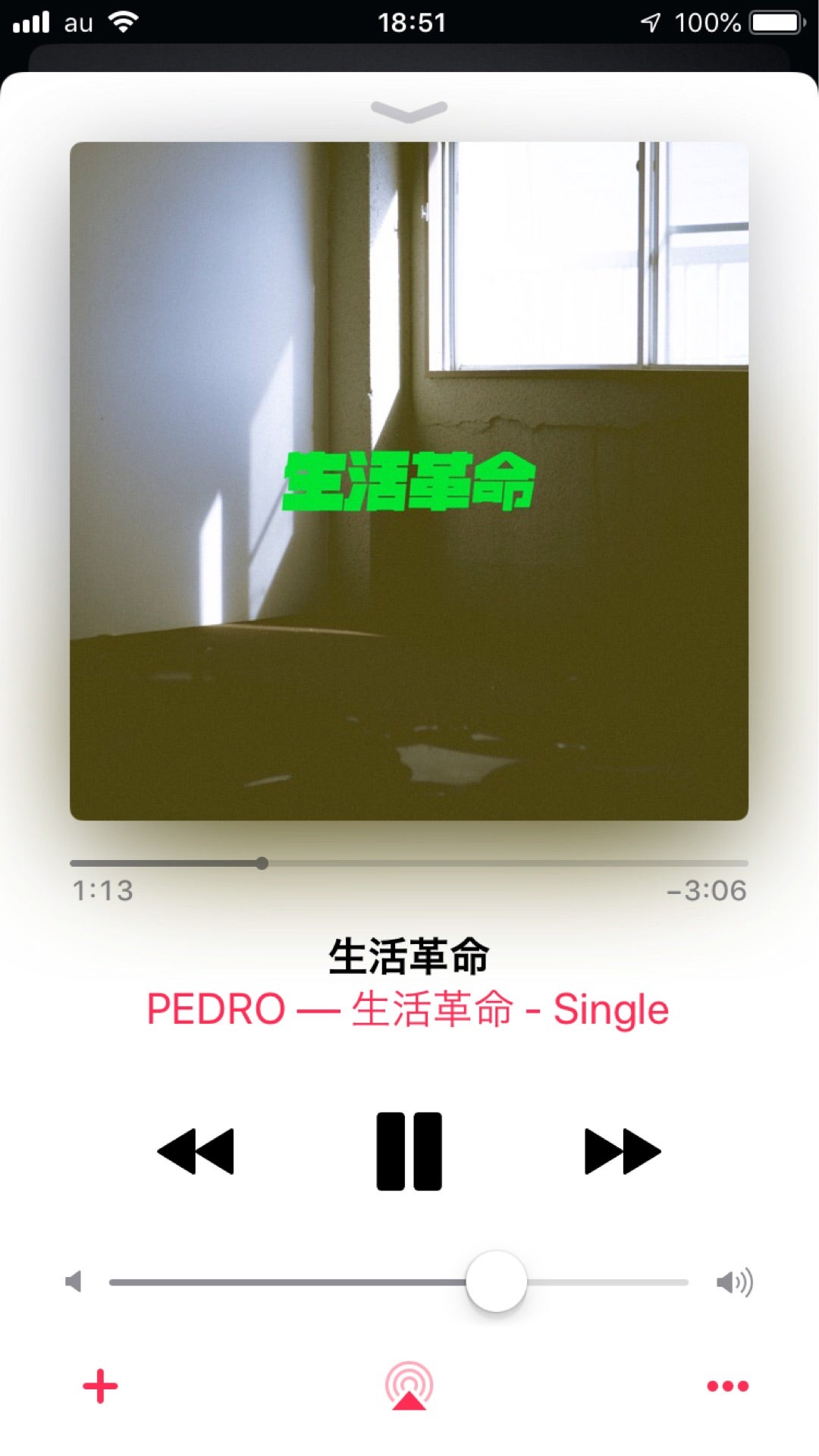Click the playback progress bar

pyautogui.click(x=409, y=862)
